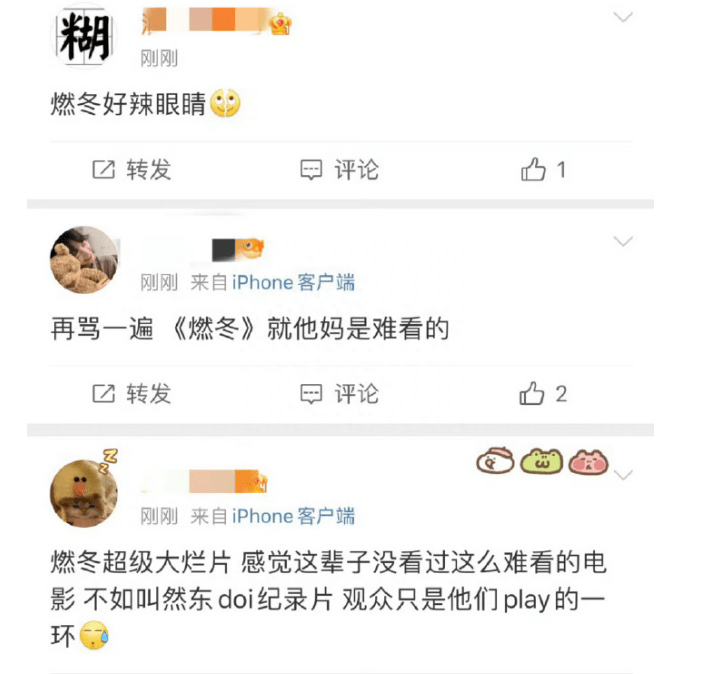Viewport: 715px width, 674px height.
Task: Repost the 再骂一遍《燃冬》 post
Action: click(x=132, y=394)
